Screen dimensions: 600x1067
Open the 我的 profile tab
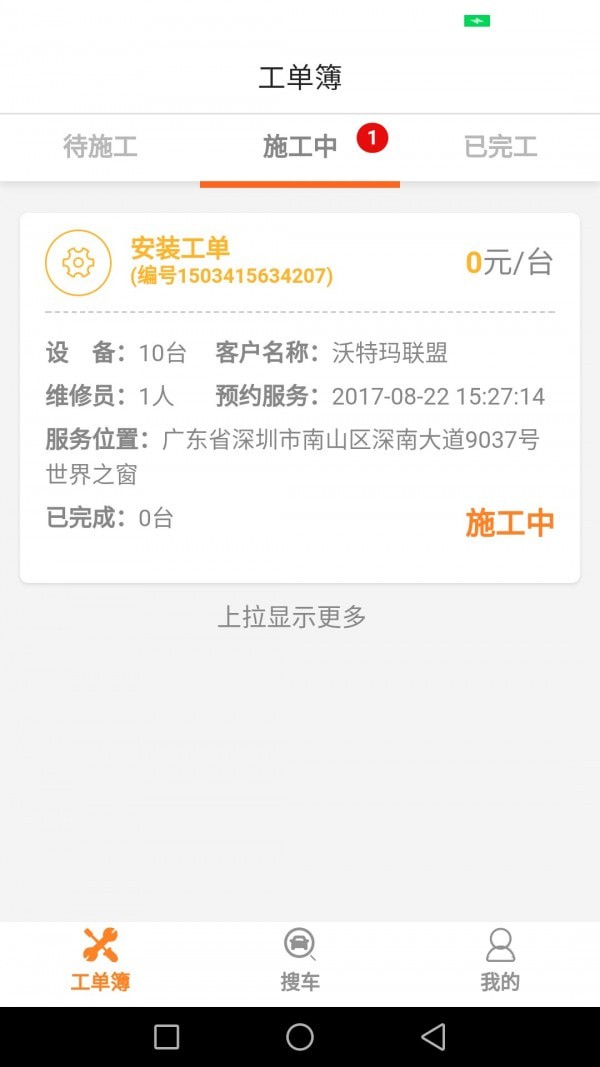coord(500,960)
